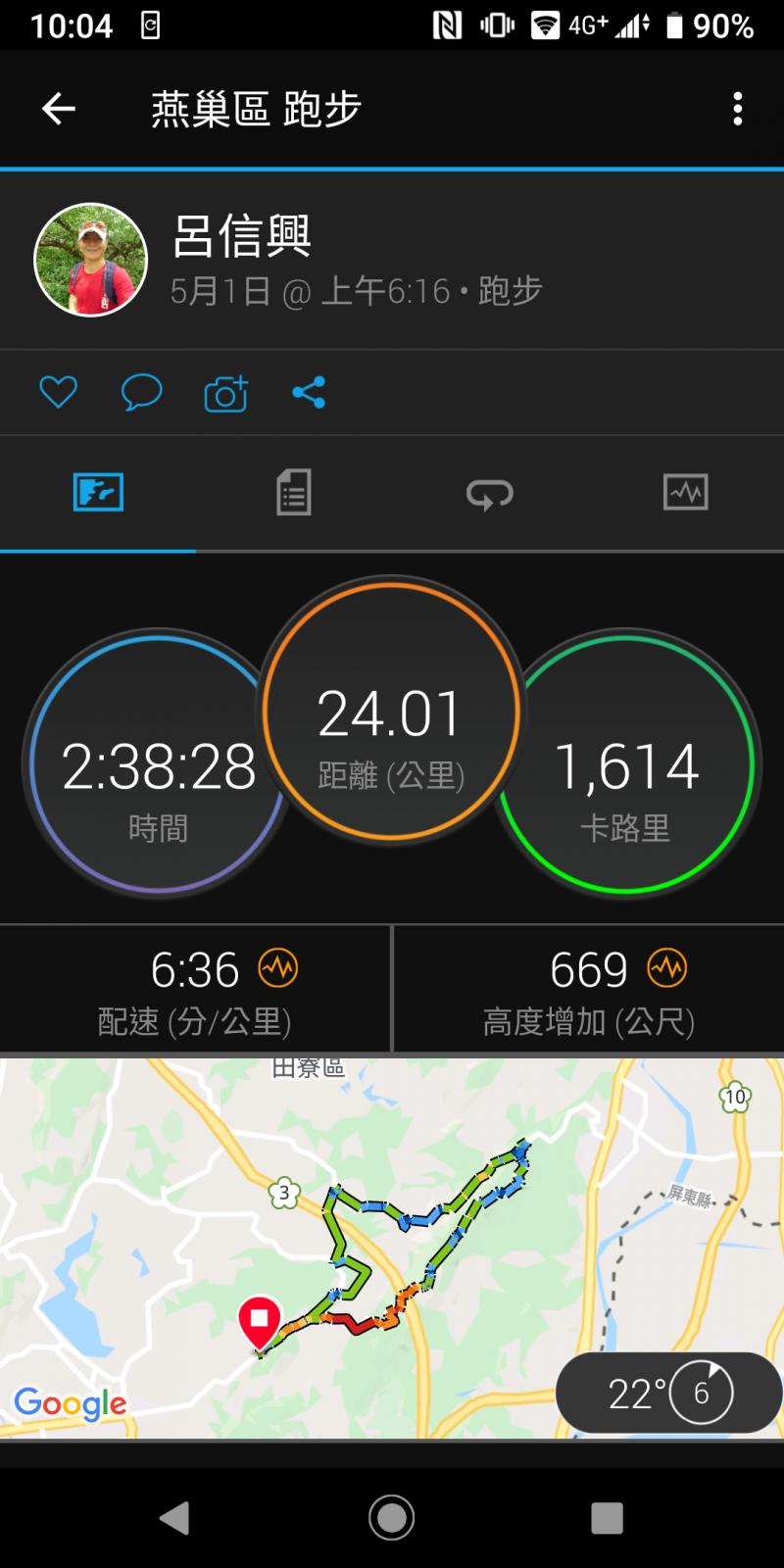The height and width of the screenshot is (1568, 784).
Task: Open the comments bubble
Action: coord(141,393)
